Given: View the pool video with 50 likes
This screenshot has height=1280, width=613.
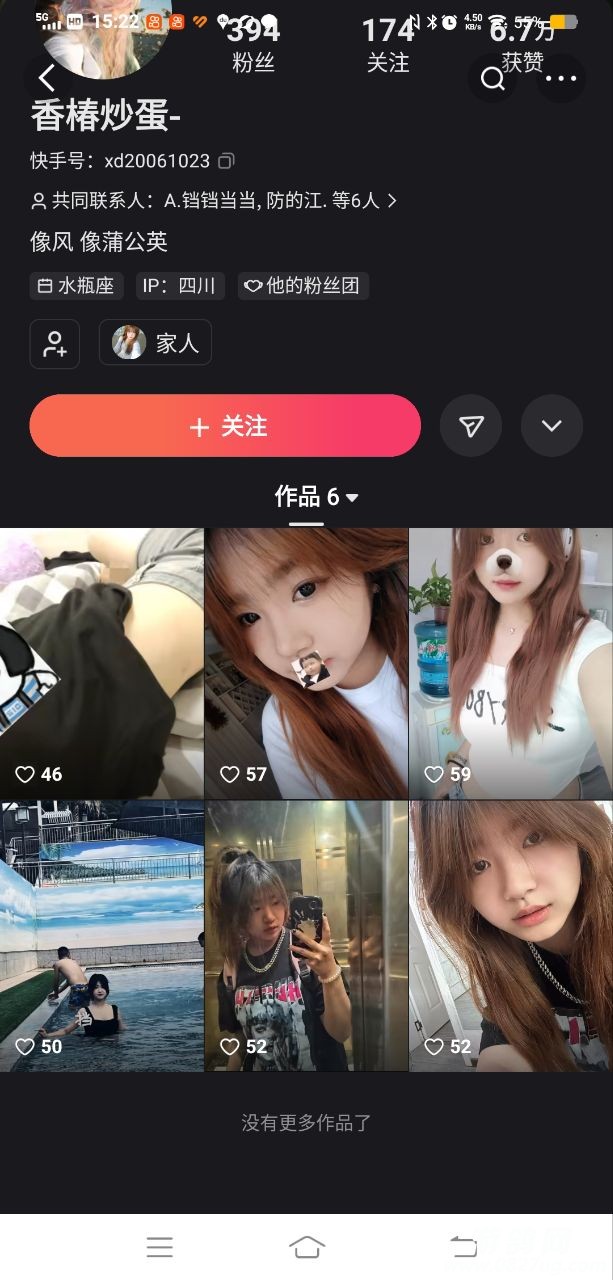Looking at the screenshot, I should tap(101, 936).
